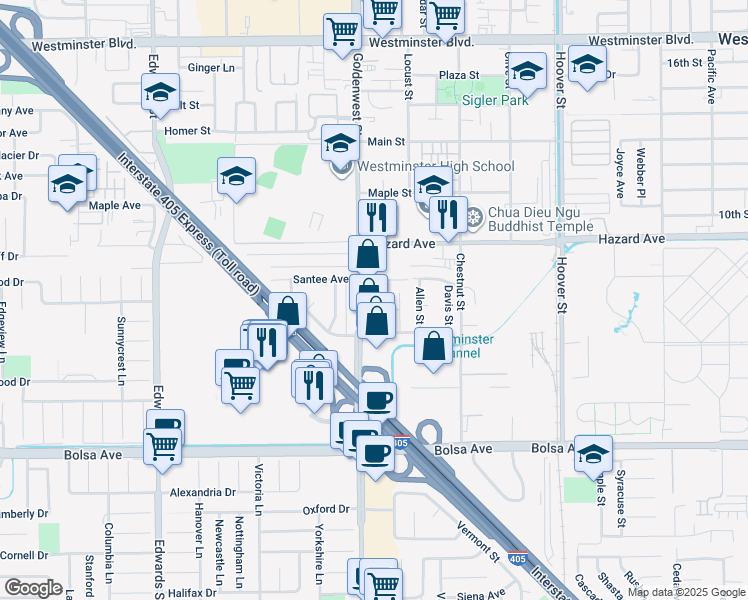
Task: Select the shopping bag marker on Hazard Ave
Action: click(x=367, y=255)
